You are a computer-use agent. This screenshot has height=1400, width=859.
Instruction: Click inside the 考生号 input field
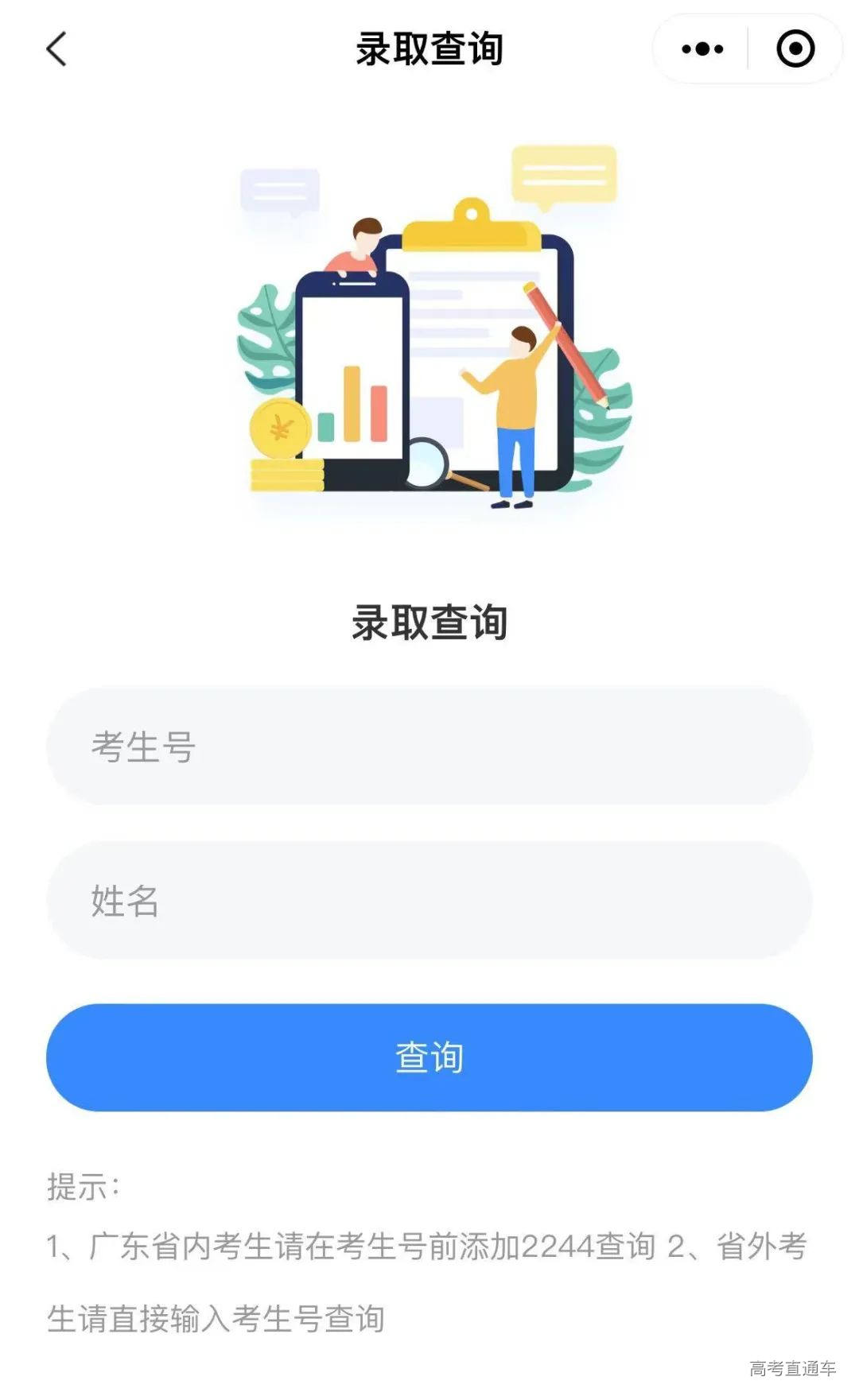coord(429,744)
